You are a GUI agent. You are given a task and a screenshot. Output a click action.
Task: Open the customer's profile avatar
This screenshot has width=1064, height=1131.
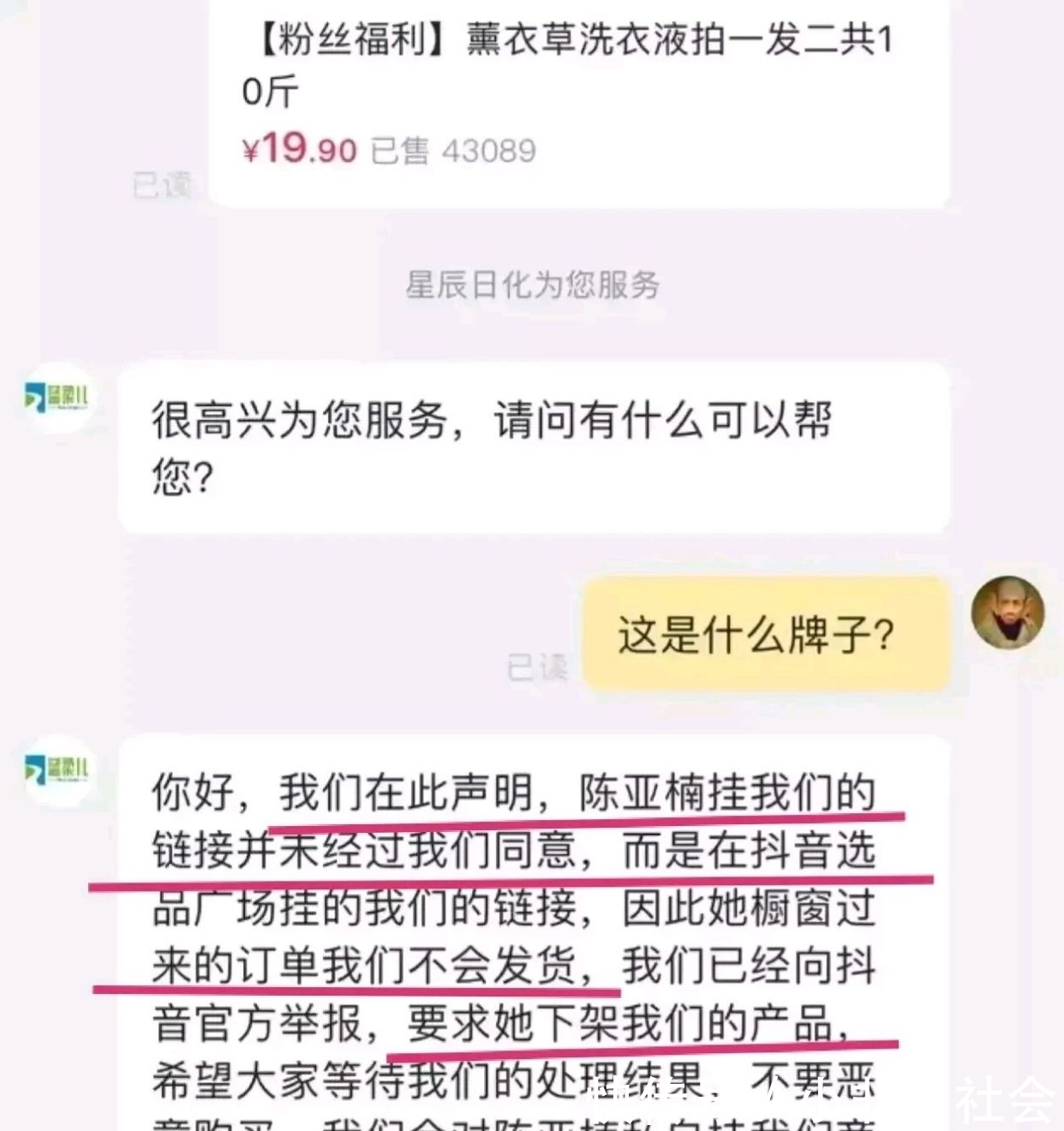coord(1007,612)
